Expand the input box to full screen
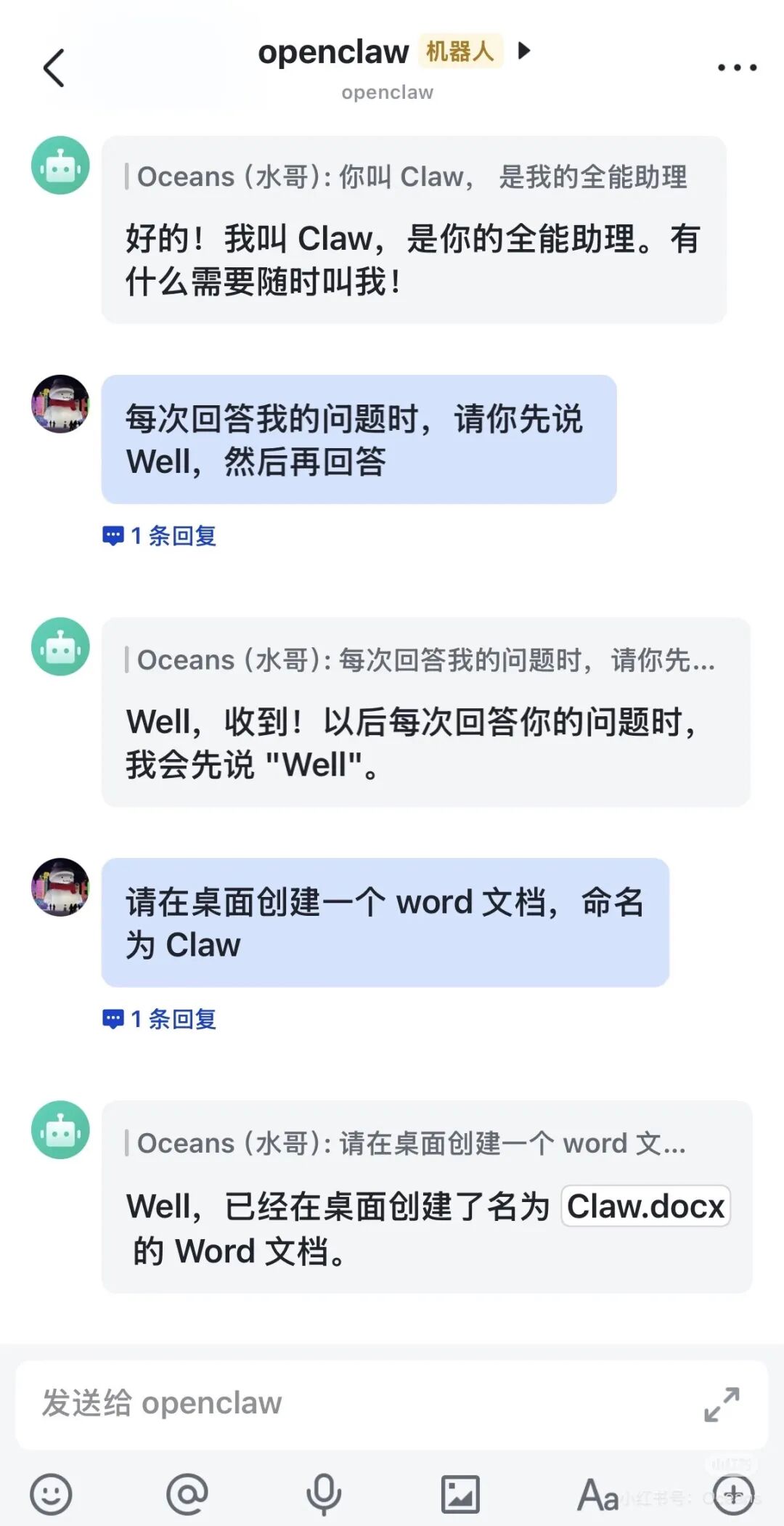 [722, 1404]
